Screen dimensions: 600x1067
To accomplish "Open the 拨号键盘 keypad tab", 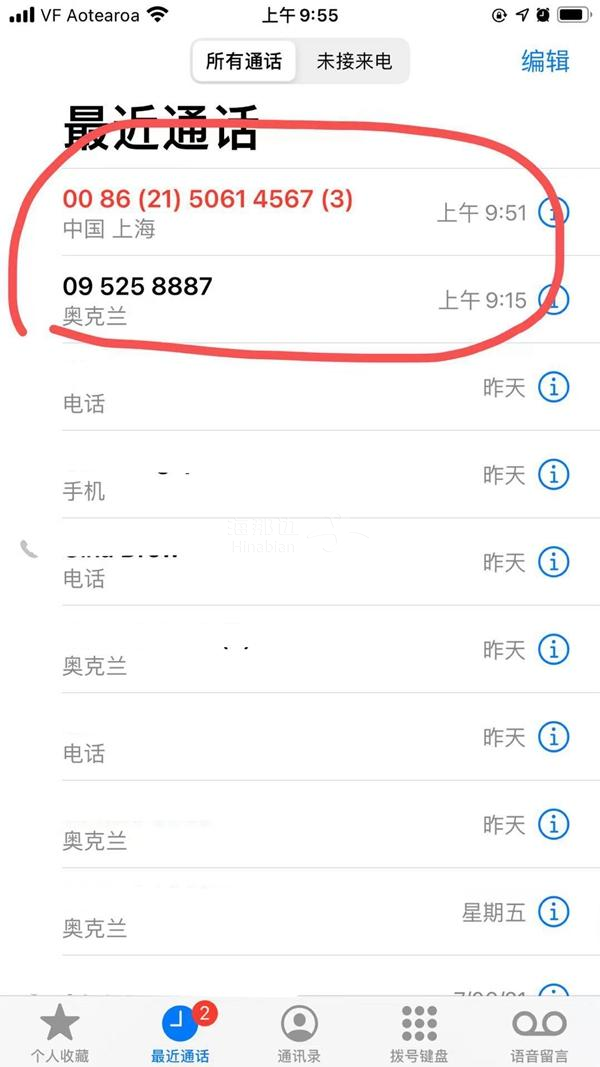I will click(x=419, y=1033).
